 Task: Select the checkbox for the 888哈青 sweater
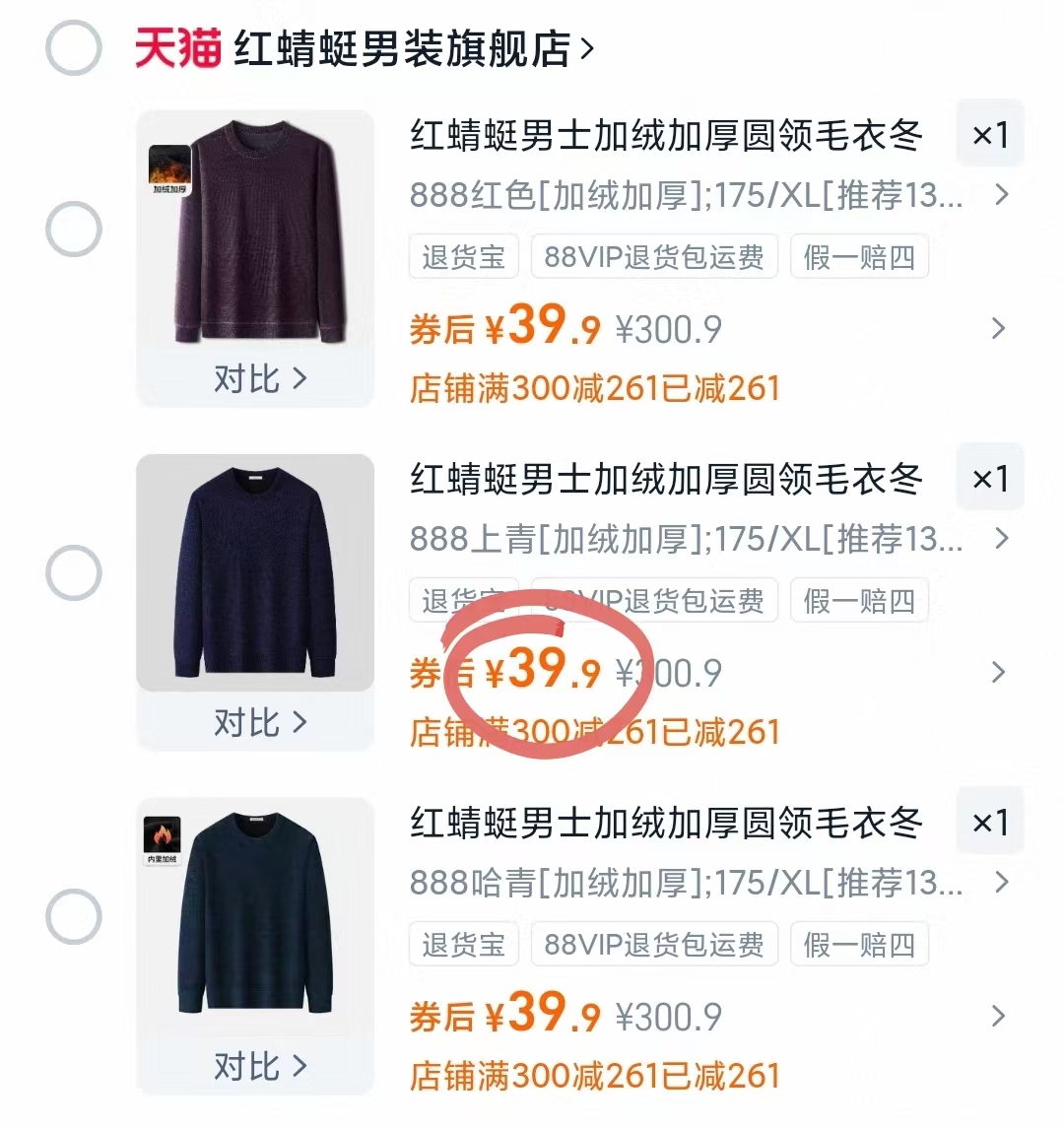pos(72,916)
